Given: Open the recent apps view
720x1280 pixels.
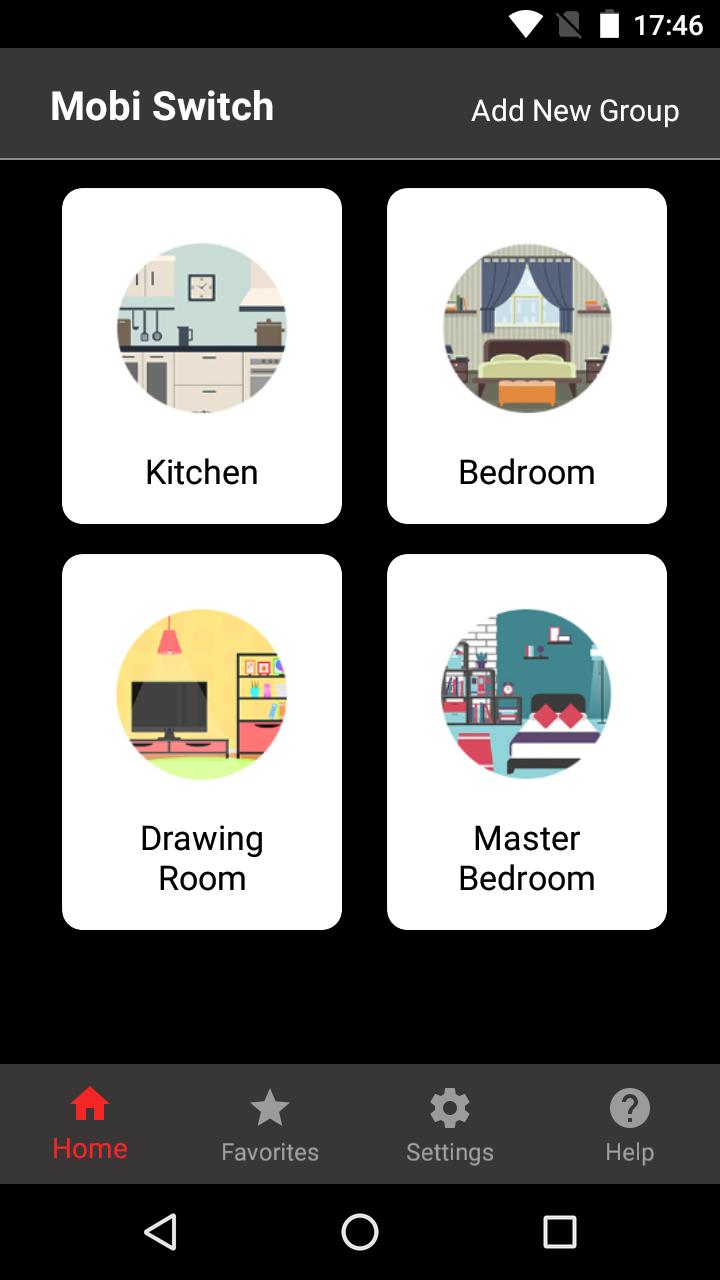Looking at the screenshot, I should (x=559, y=1232).
